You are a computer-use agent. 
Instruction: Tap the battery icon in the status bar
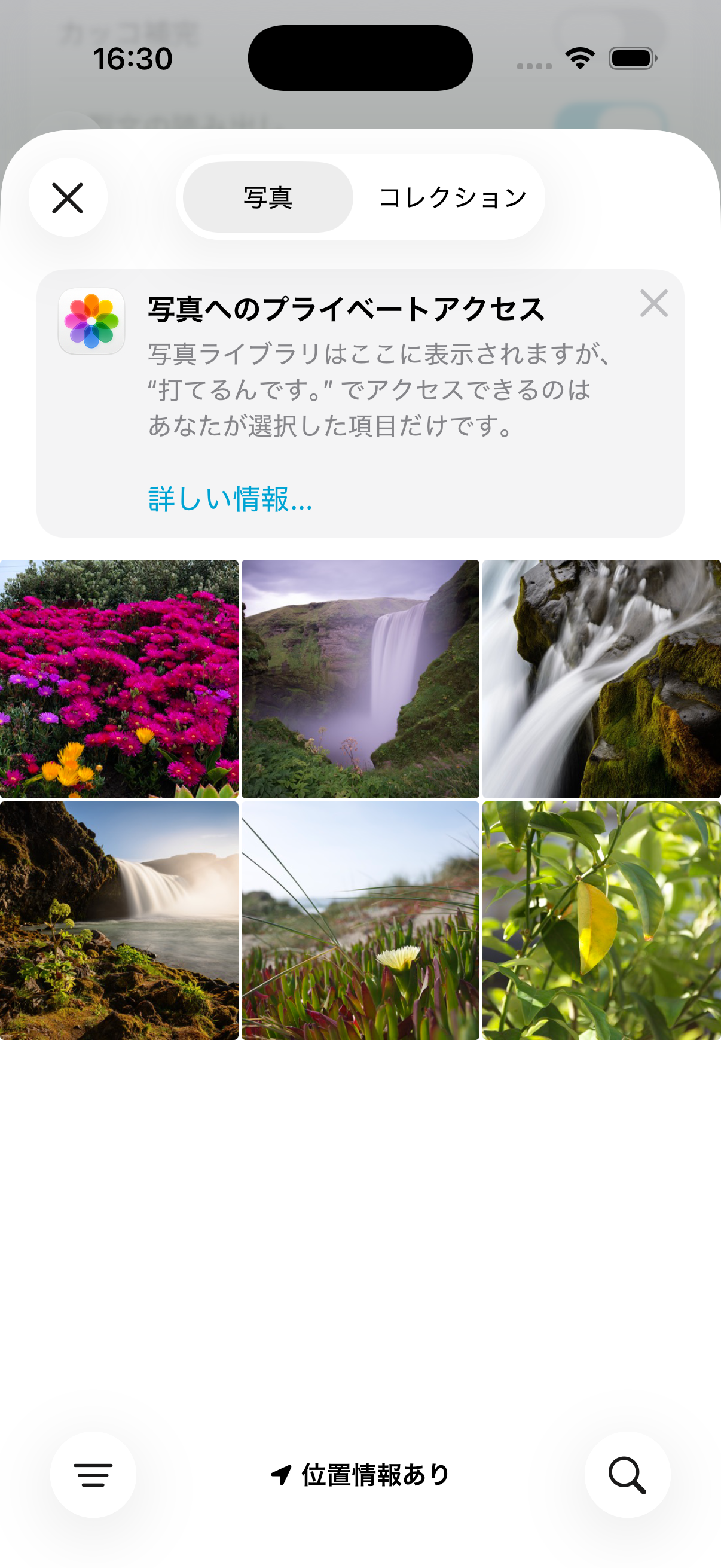632,57
